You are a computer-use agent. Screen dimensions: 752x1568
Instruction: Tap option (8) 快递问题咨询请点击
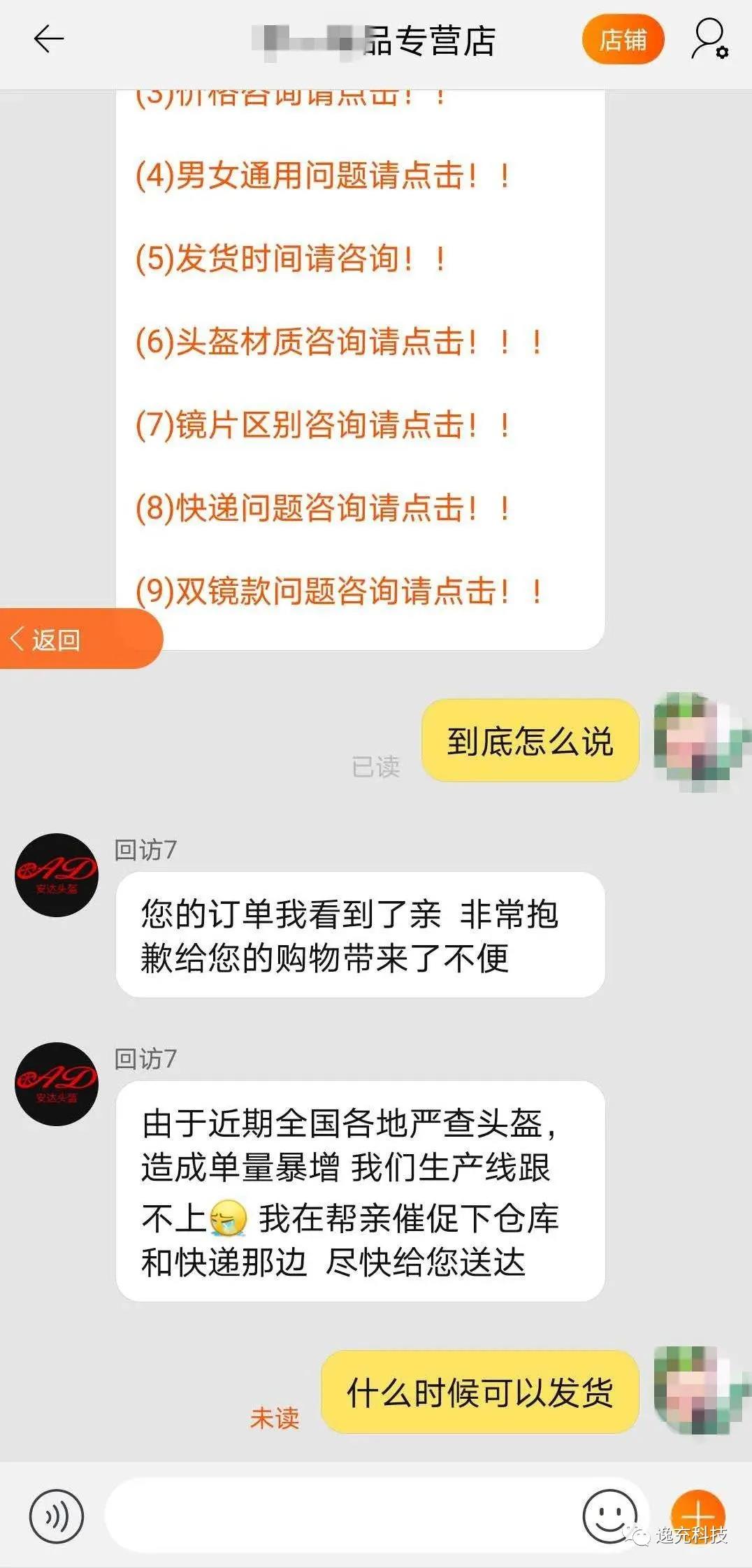[x=321, y=508]
